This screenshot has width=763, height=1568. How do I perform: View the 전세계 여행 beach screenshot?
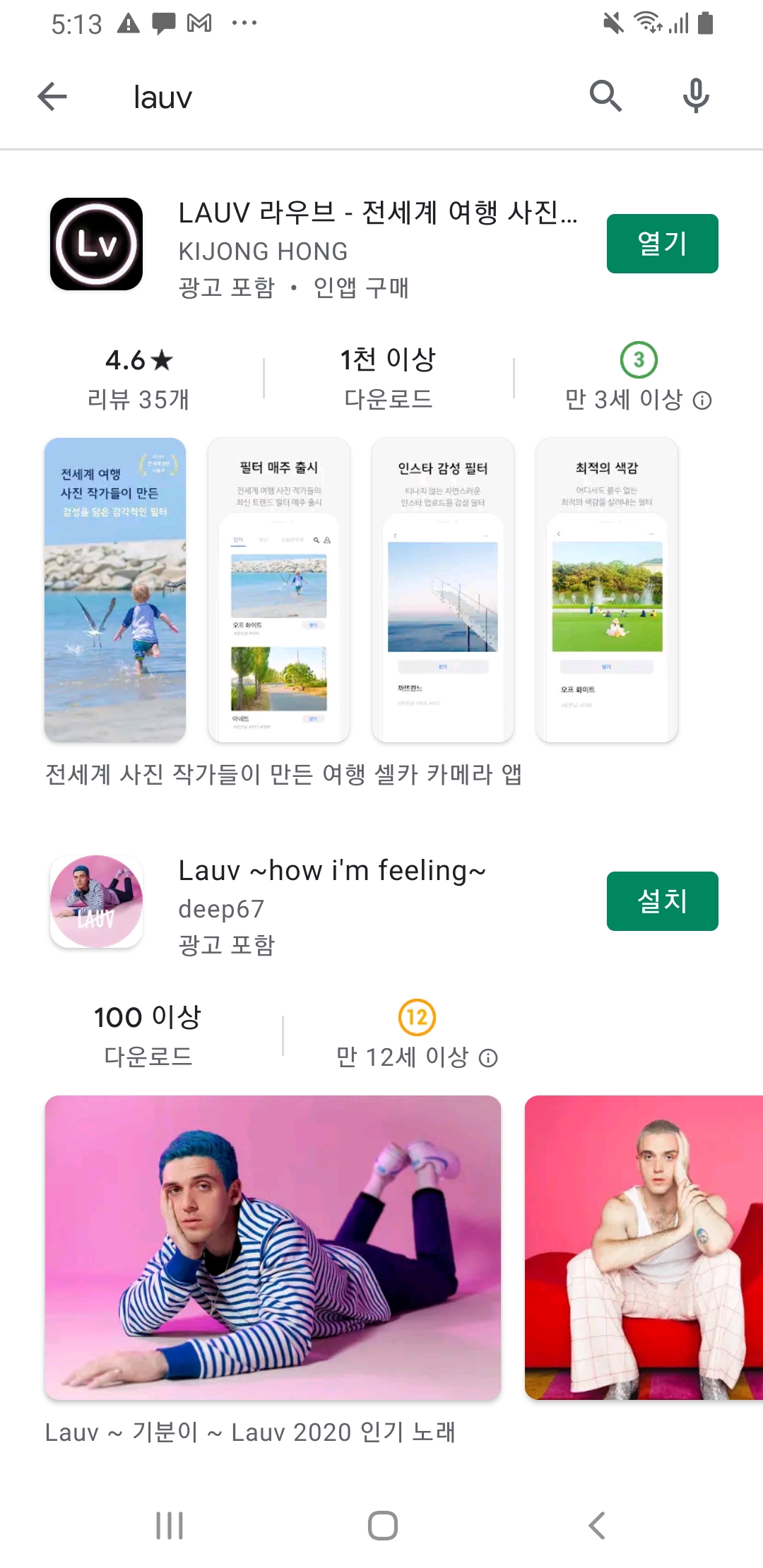(115, 590)
